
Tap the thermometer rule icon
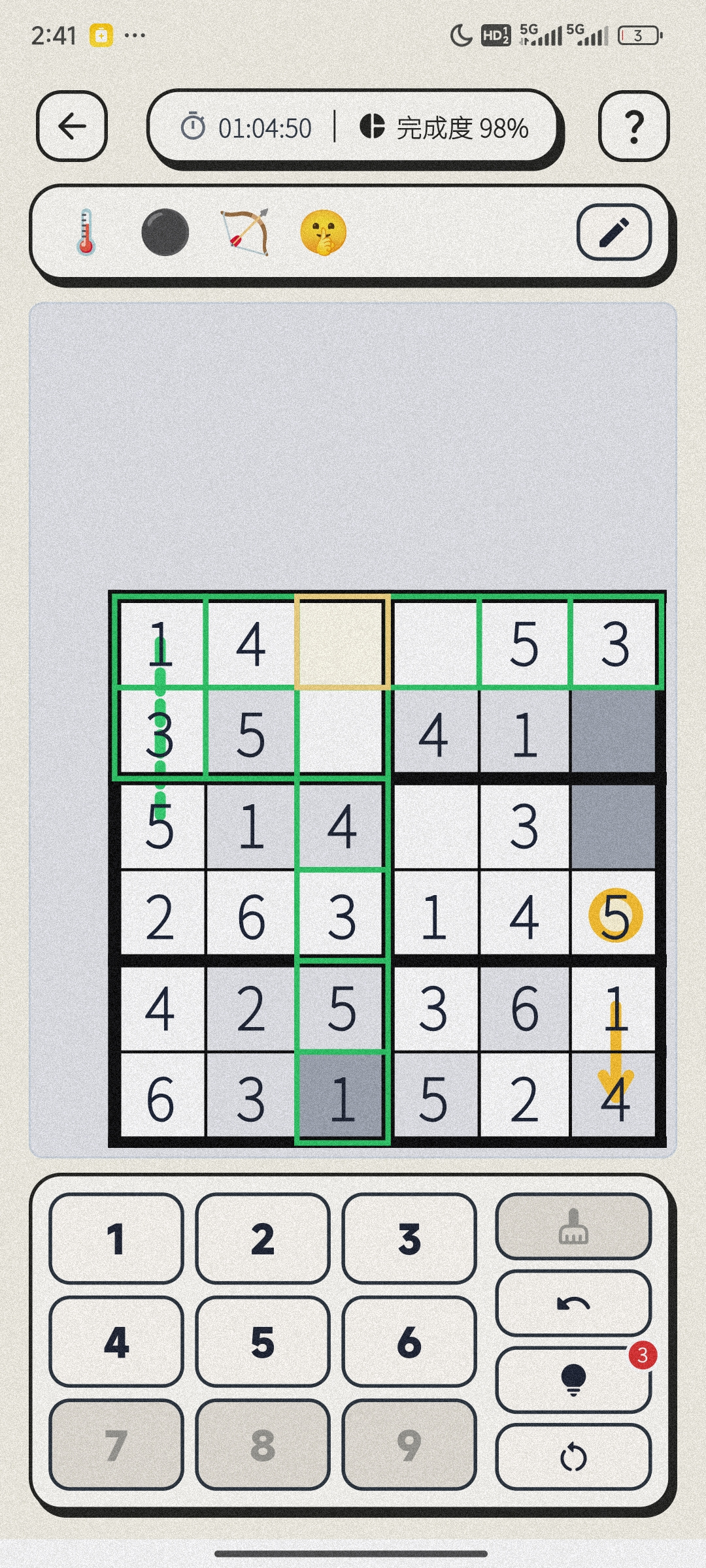coord(86,232)
